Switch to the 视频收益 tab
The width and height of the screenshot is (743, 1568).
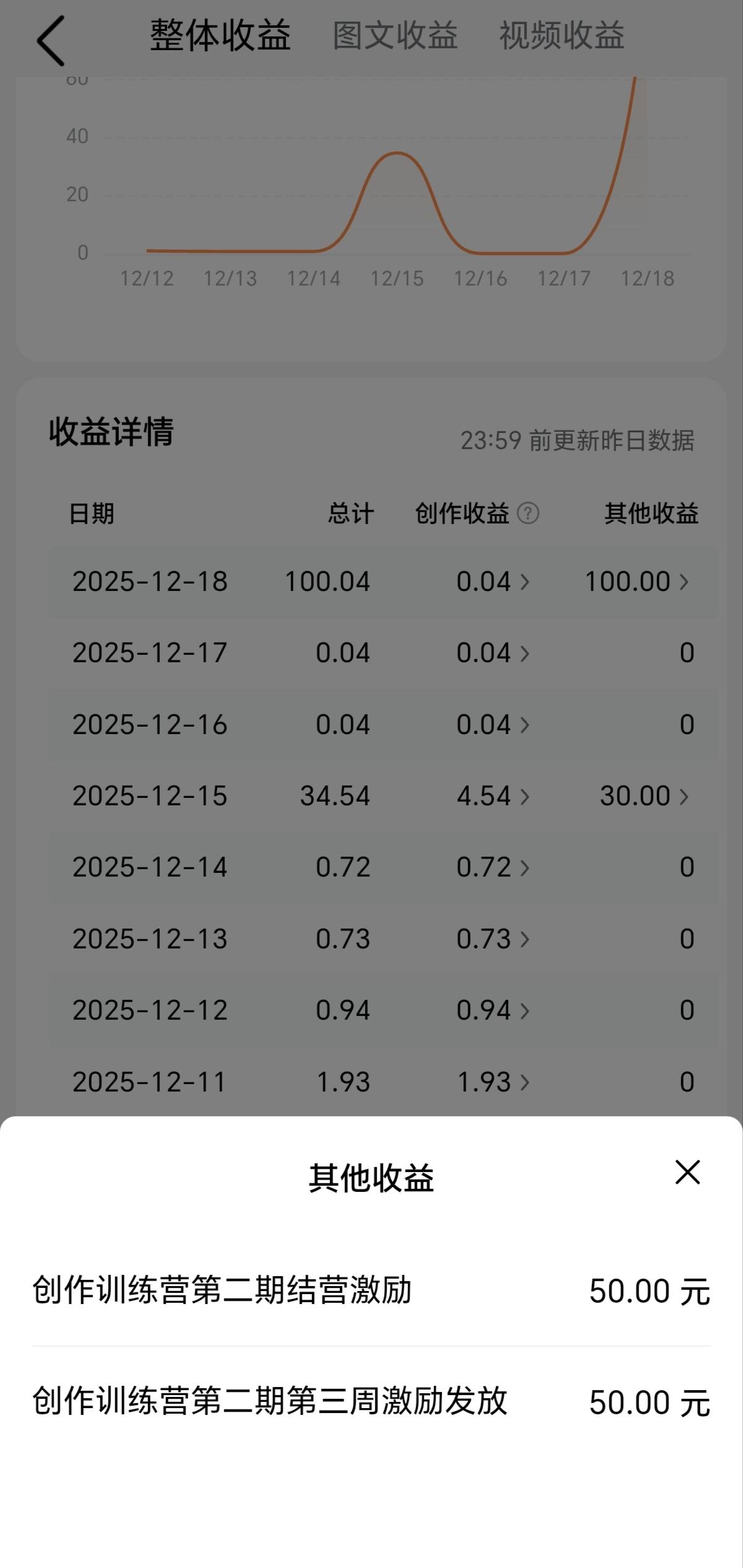point(560,37)
